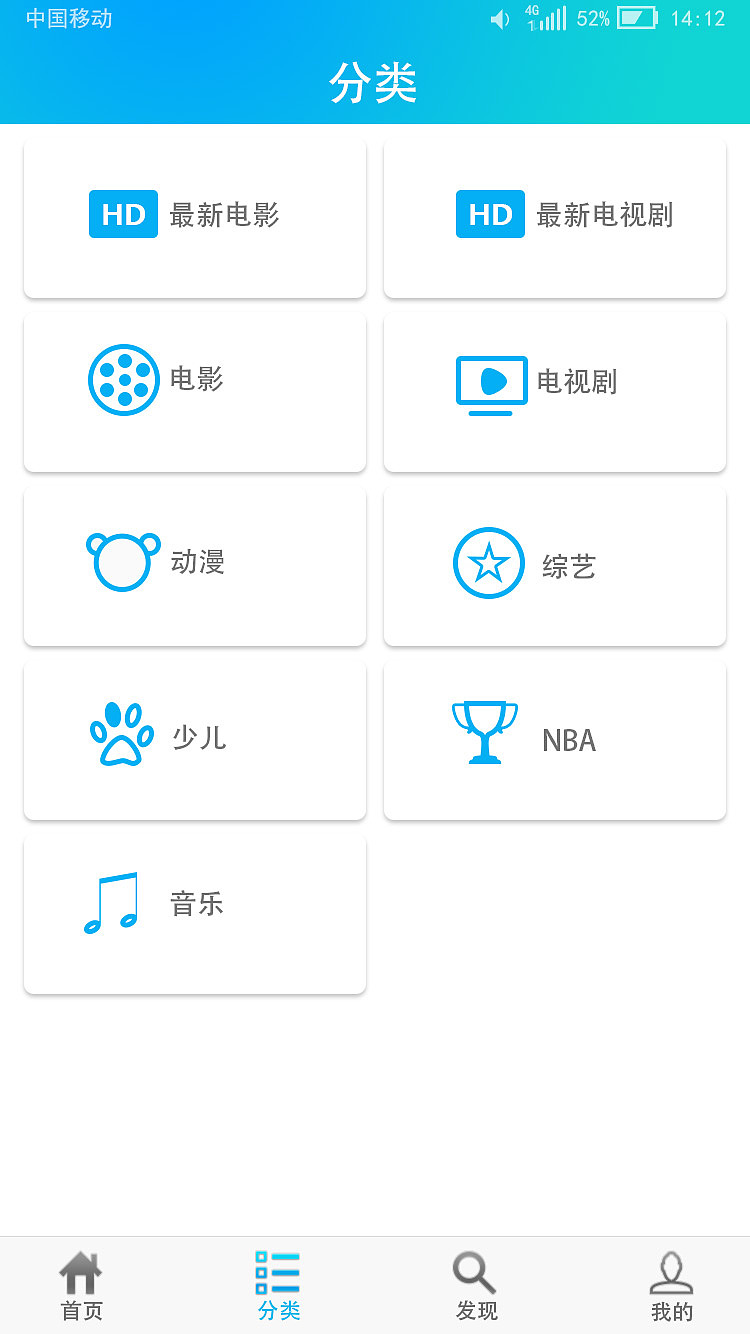This screenshot has width=750, height=1334.
Task: Open the NBA category card
Action: pos(554,739)
